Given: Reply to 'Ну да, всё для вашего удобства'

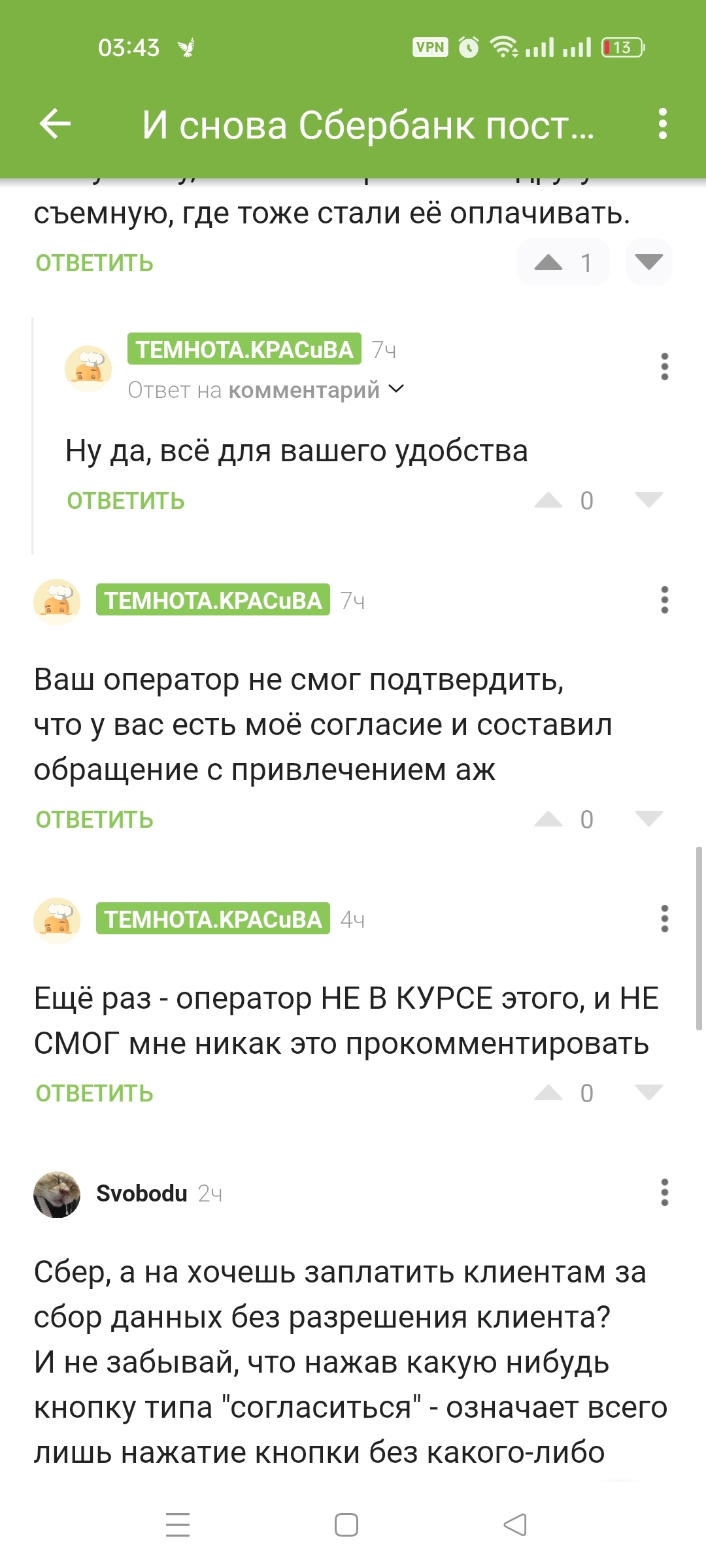Looking at the screenshot, I should tap(126, 501).
